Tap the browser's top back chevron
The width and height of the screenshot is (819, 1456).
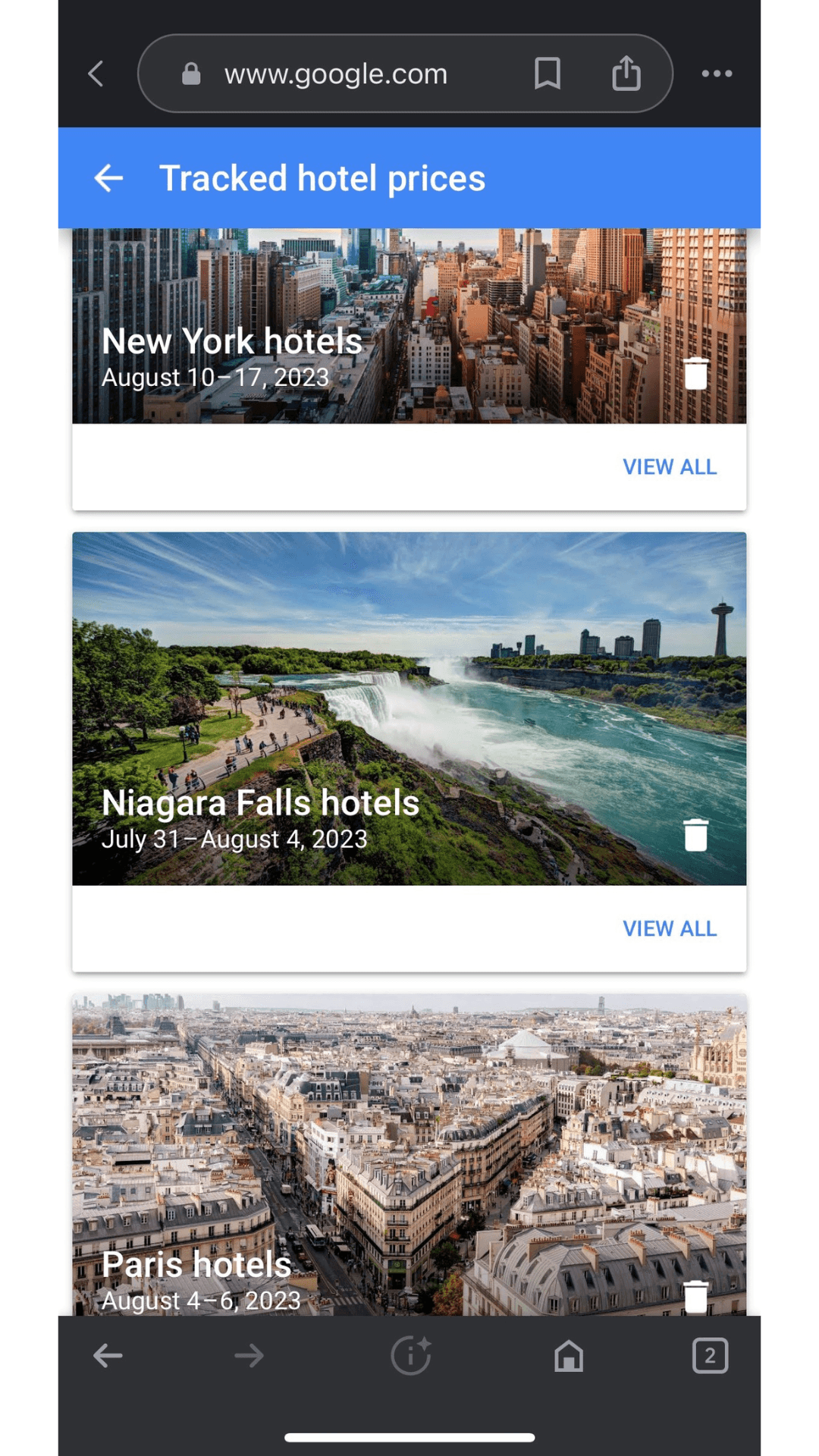(96, 74)
